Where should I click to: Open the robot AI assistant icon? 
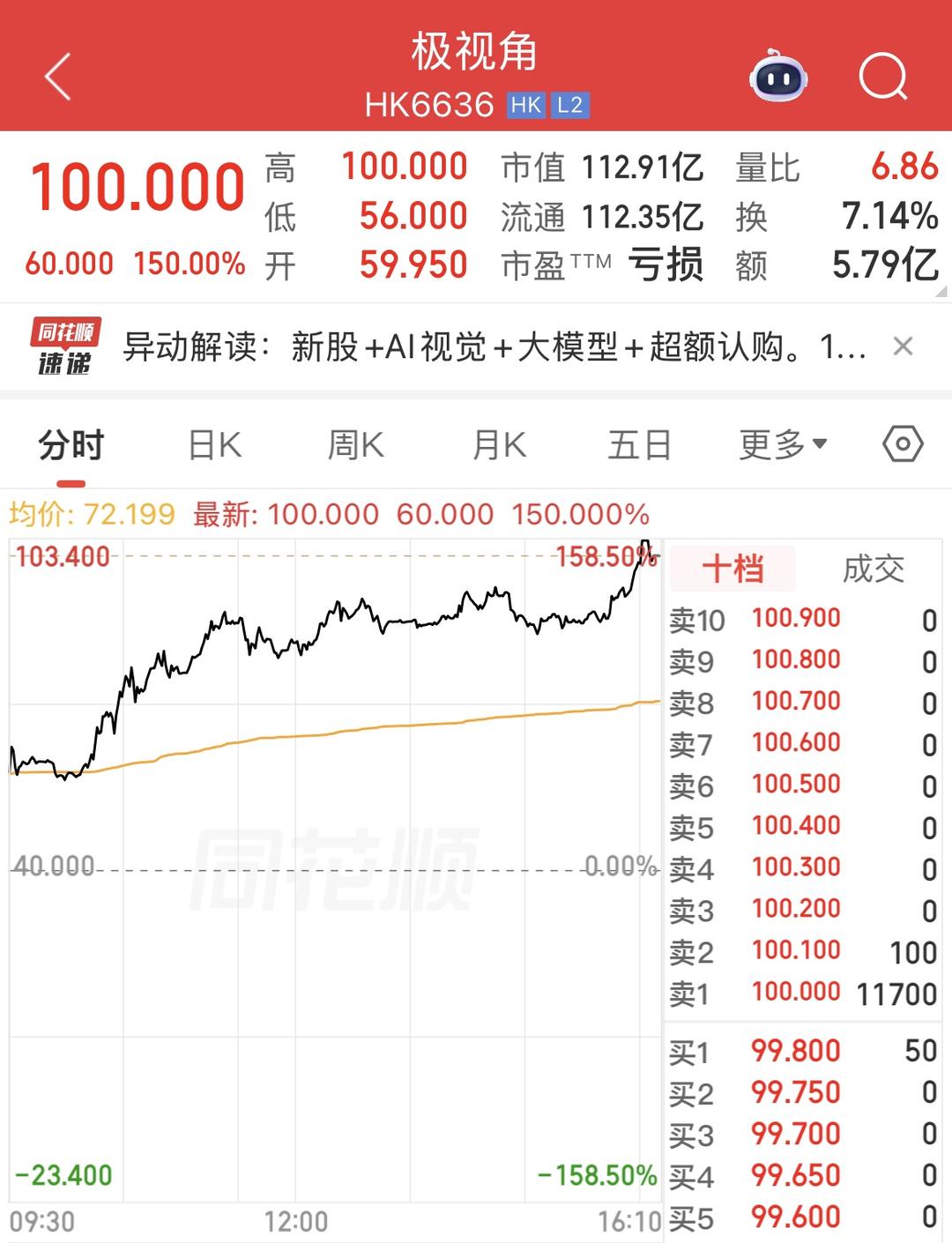point(778,77)
